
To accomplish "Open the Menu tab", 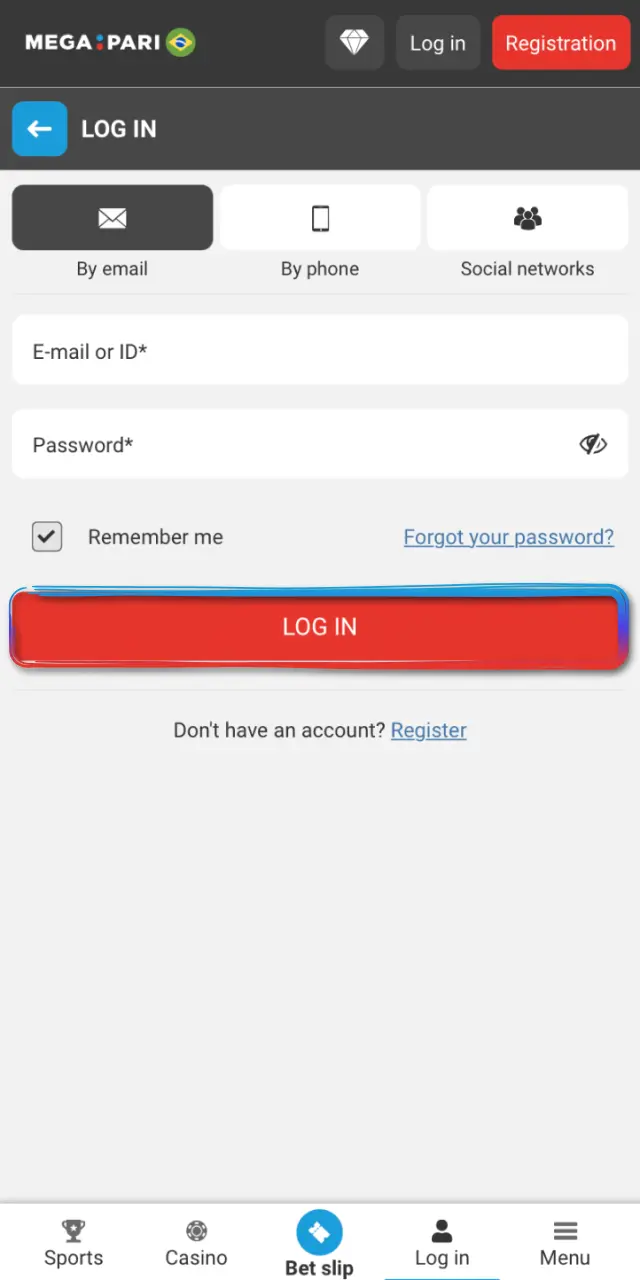I will (565, 1243).
